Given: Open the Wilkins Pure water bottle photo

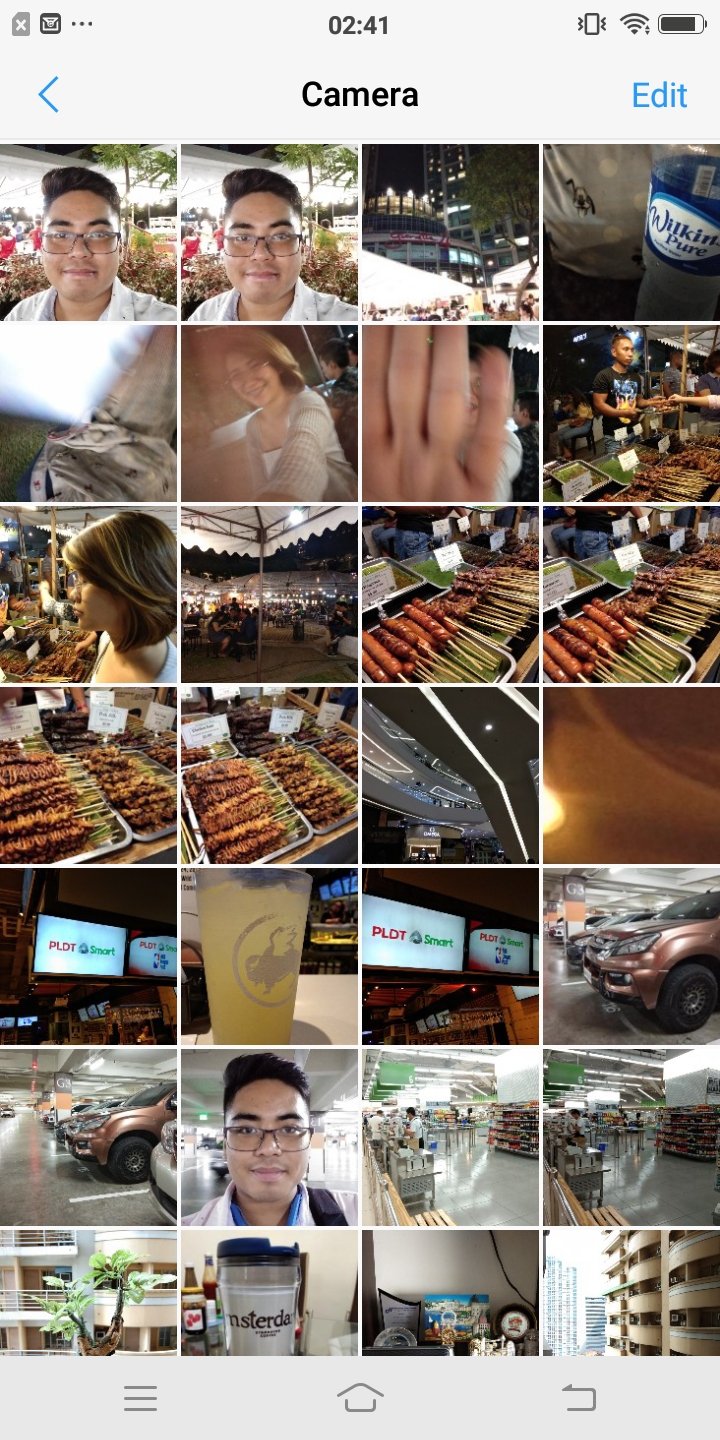Looking at the screenshot, I should (631, 232).
